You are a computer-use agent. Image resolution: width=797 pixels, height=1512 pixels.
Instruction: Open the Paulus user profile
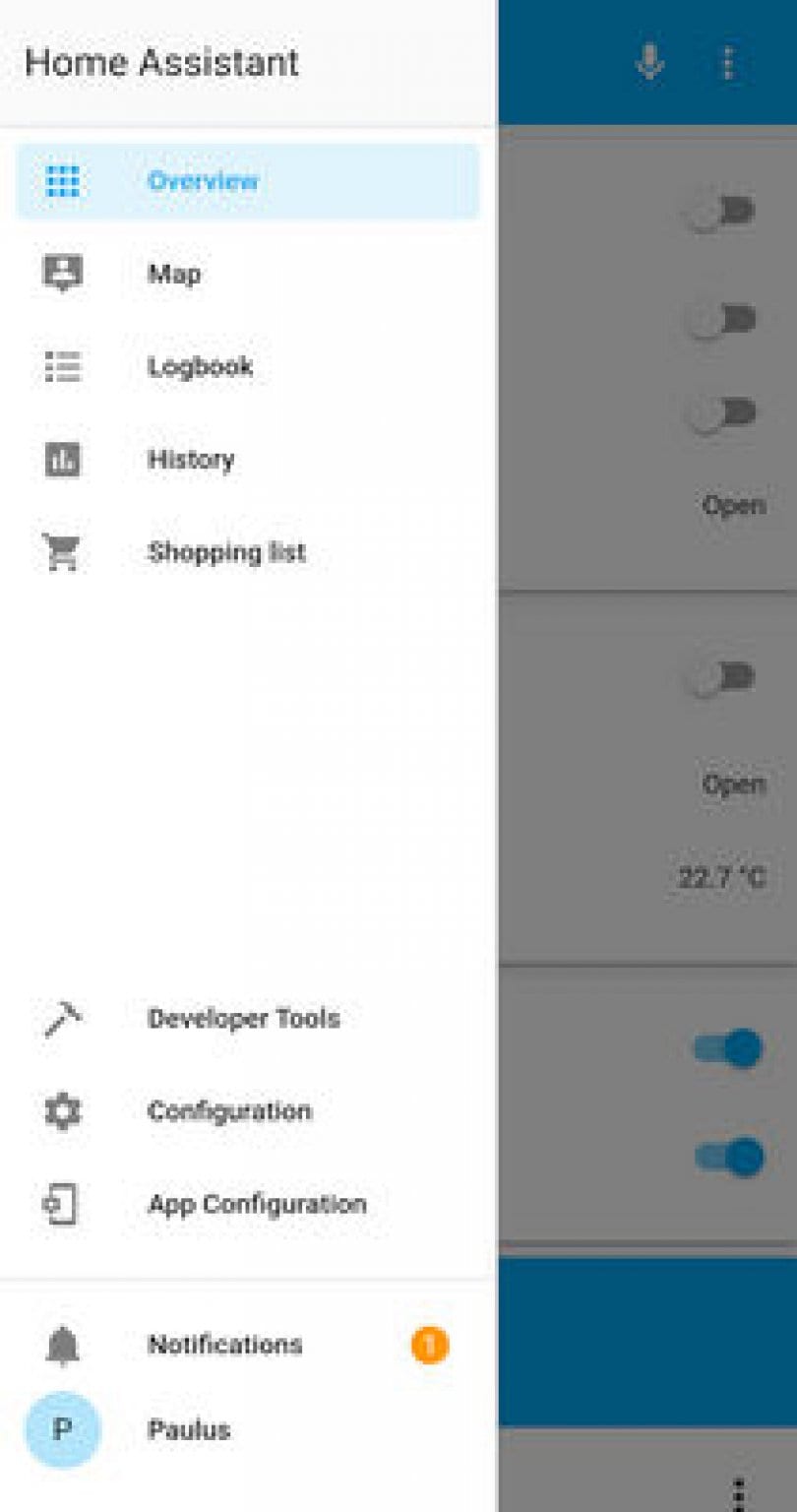(x=189, y=1431)
